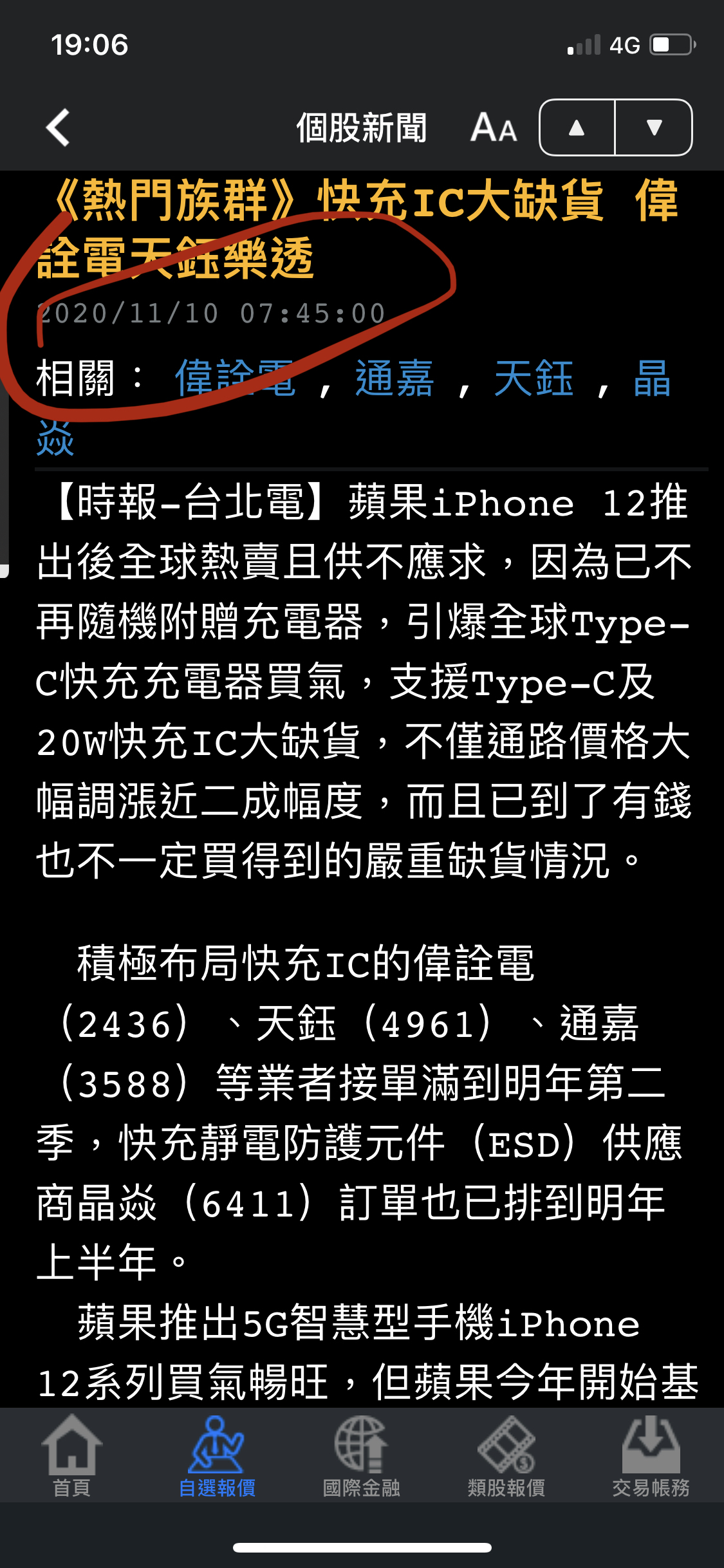
Task: Switch to the 交易帳務 tab
Action: (651, 1456)
